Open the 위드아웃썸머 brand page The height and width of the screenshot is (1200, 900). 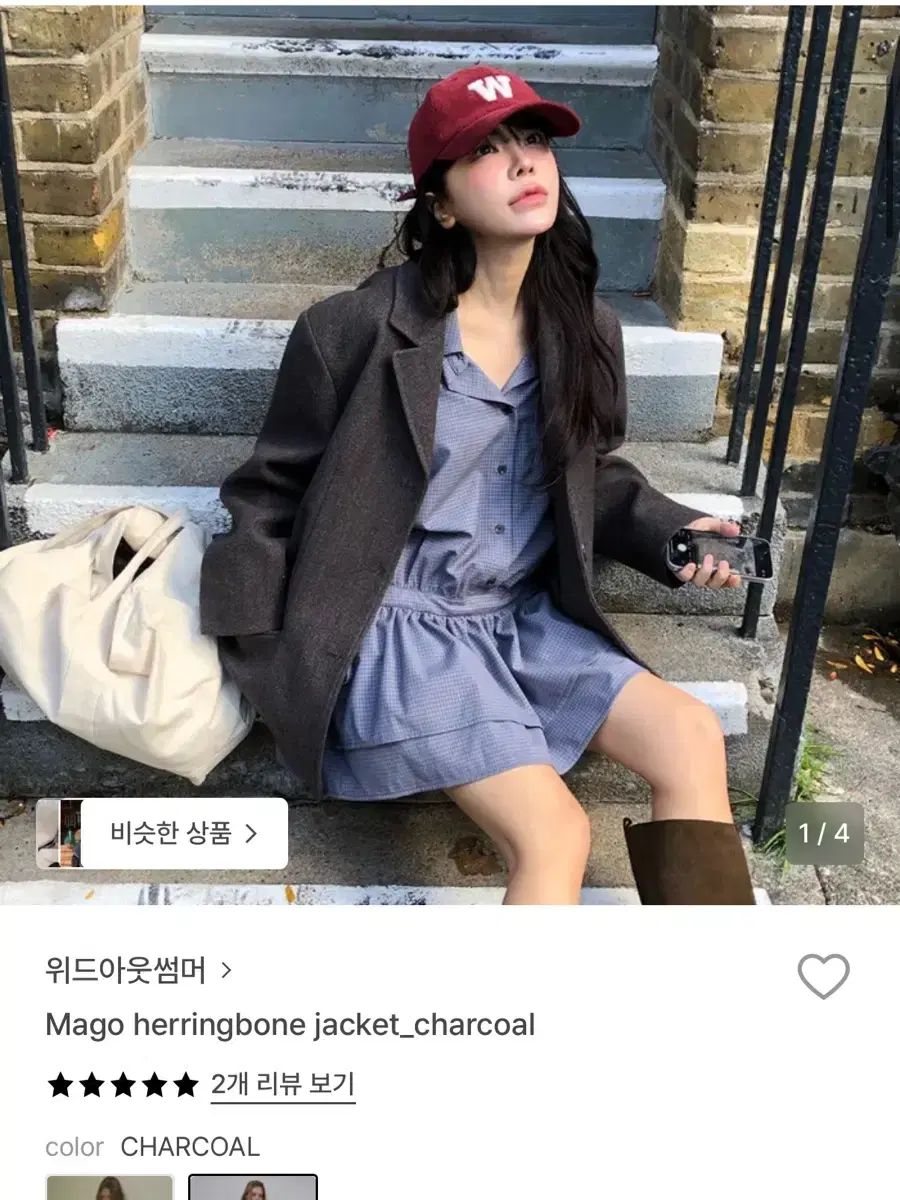click(x=138, y=969)
